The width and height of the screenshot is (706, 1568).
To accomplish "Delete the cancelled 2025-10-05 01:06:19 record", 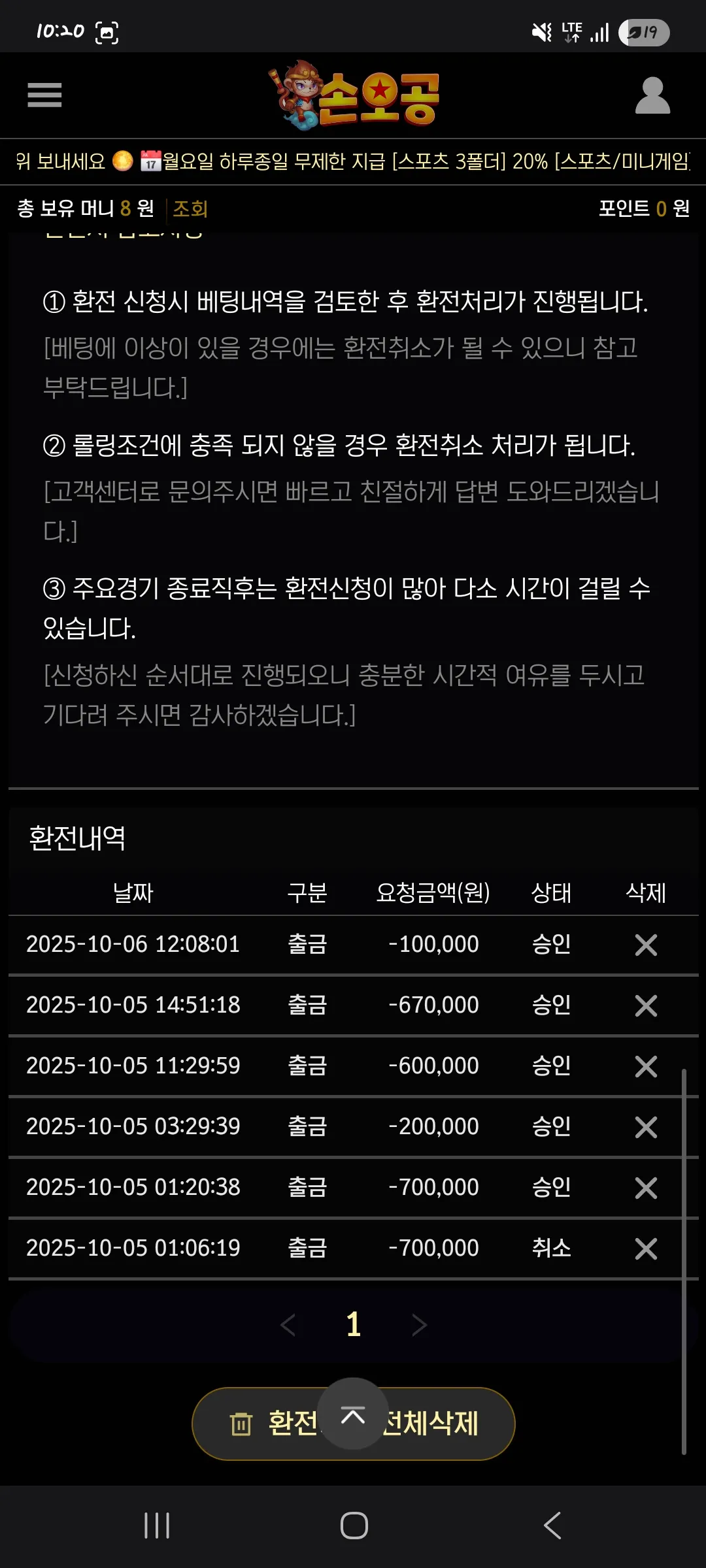I will pos(646,1249).
